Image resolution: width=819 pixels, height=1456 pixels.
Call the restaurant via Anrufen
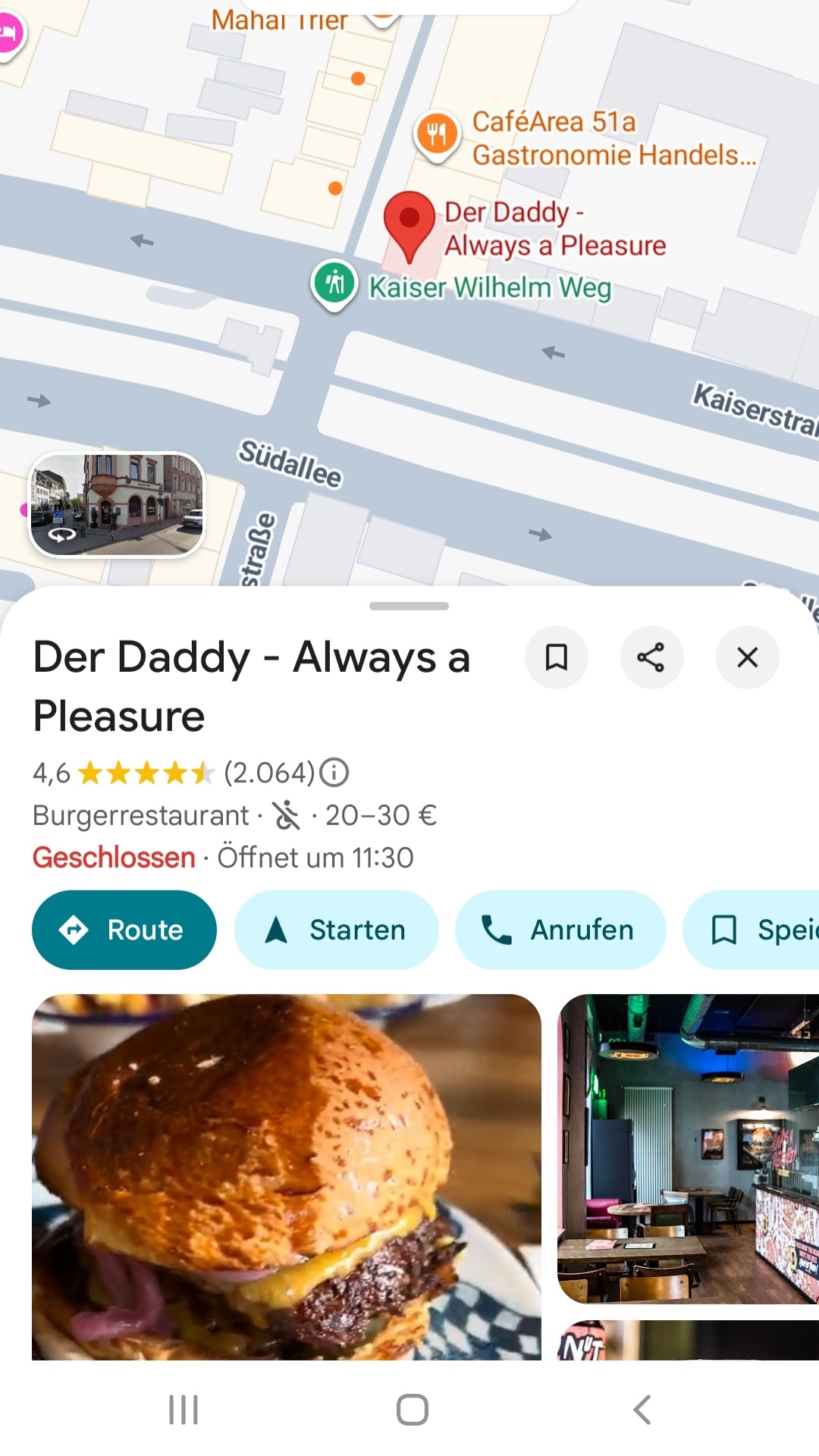(x=560, y=930)
